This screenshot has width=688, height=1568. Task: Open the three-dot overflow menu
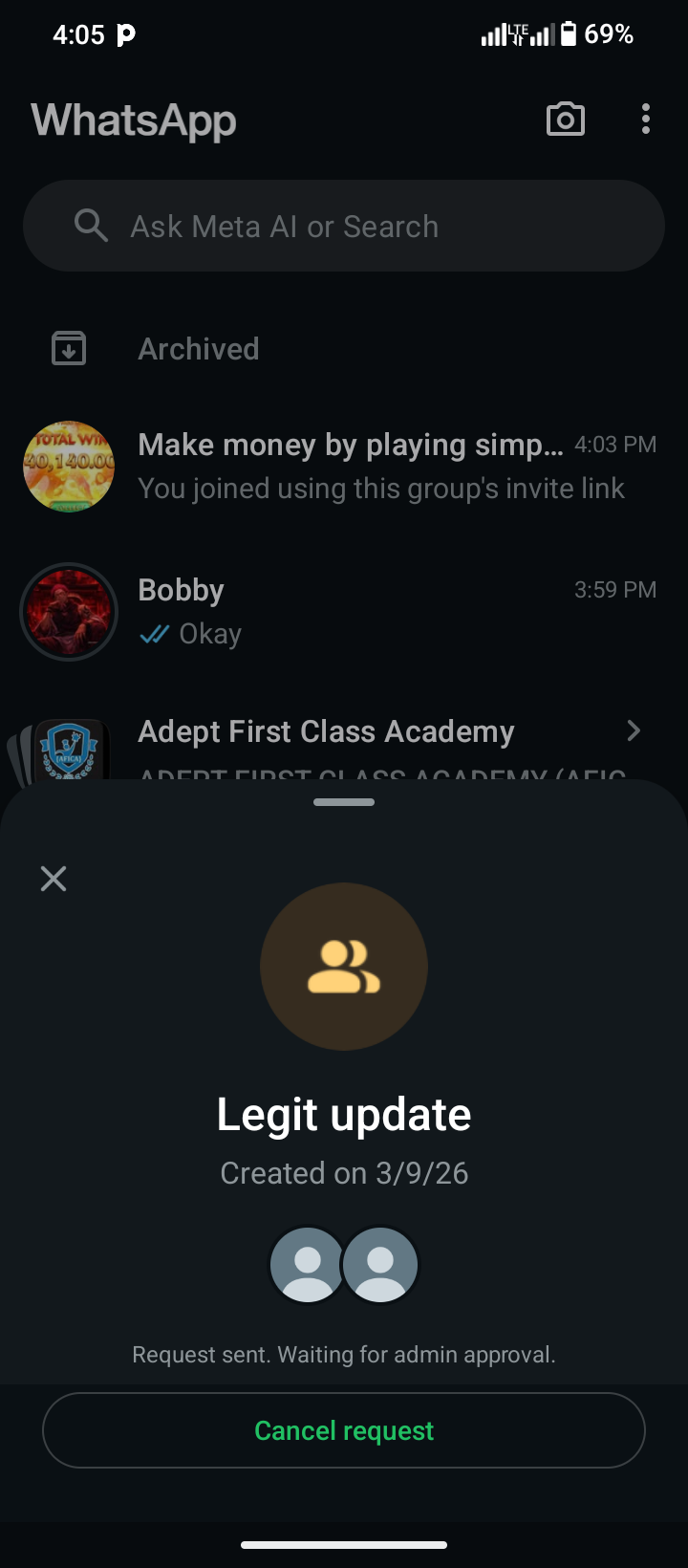pos(646,120)
